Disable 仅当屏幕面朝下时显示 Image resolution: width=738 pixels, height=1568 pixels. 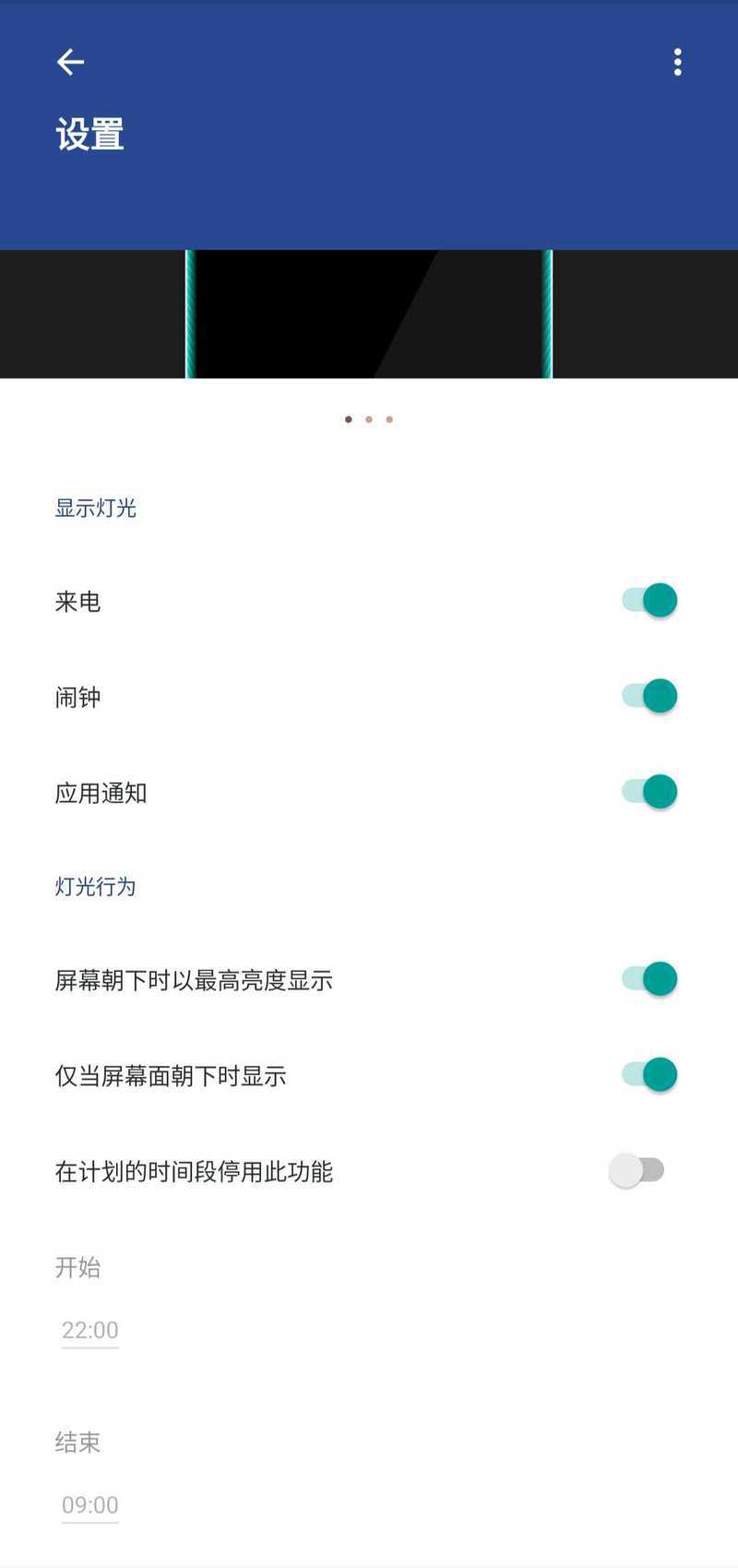[x=649, y=1075]
